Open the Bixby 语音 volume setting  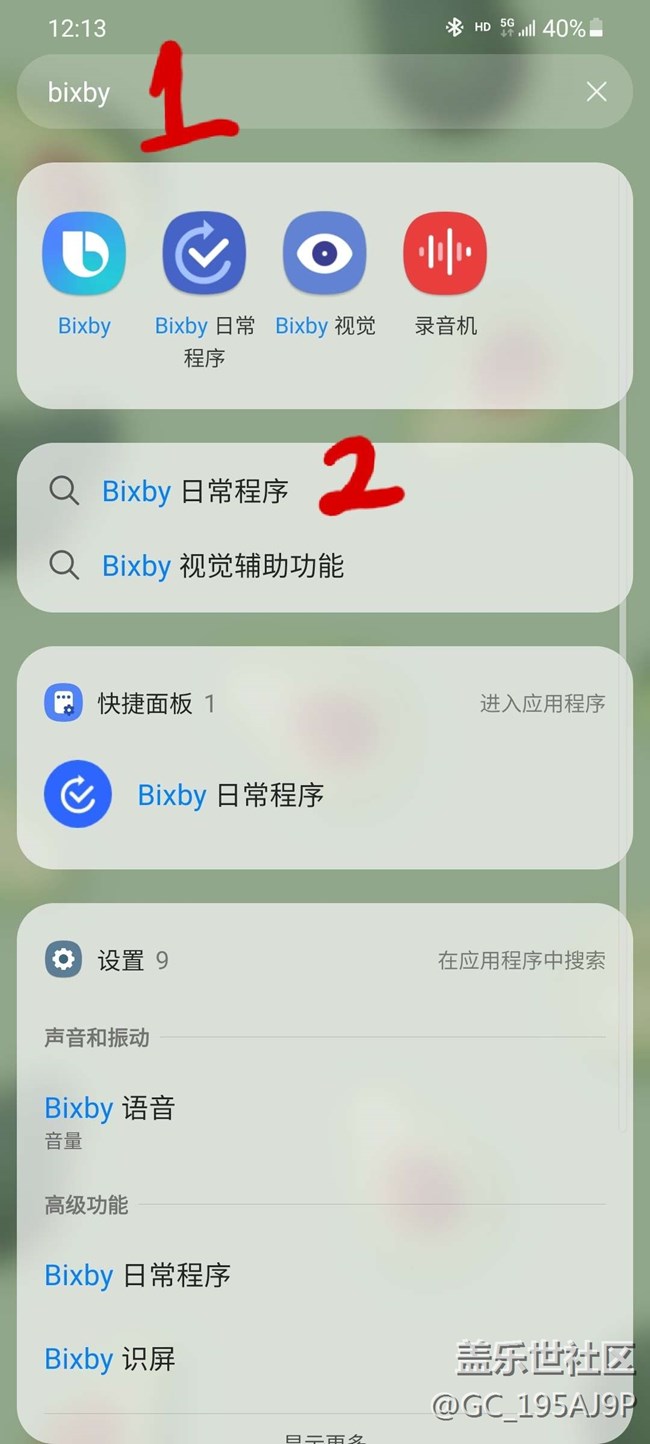tap(110, 1118)
